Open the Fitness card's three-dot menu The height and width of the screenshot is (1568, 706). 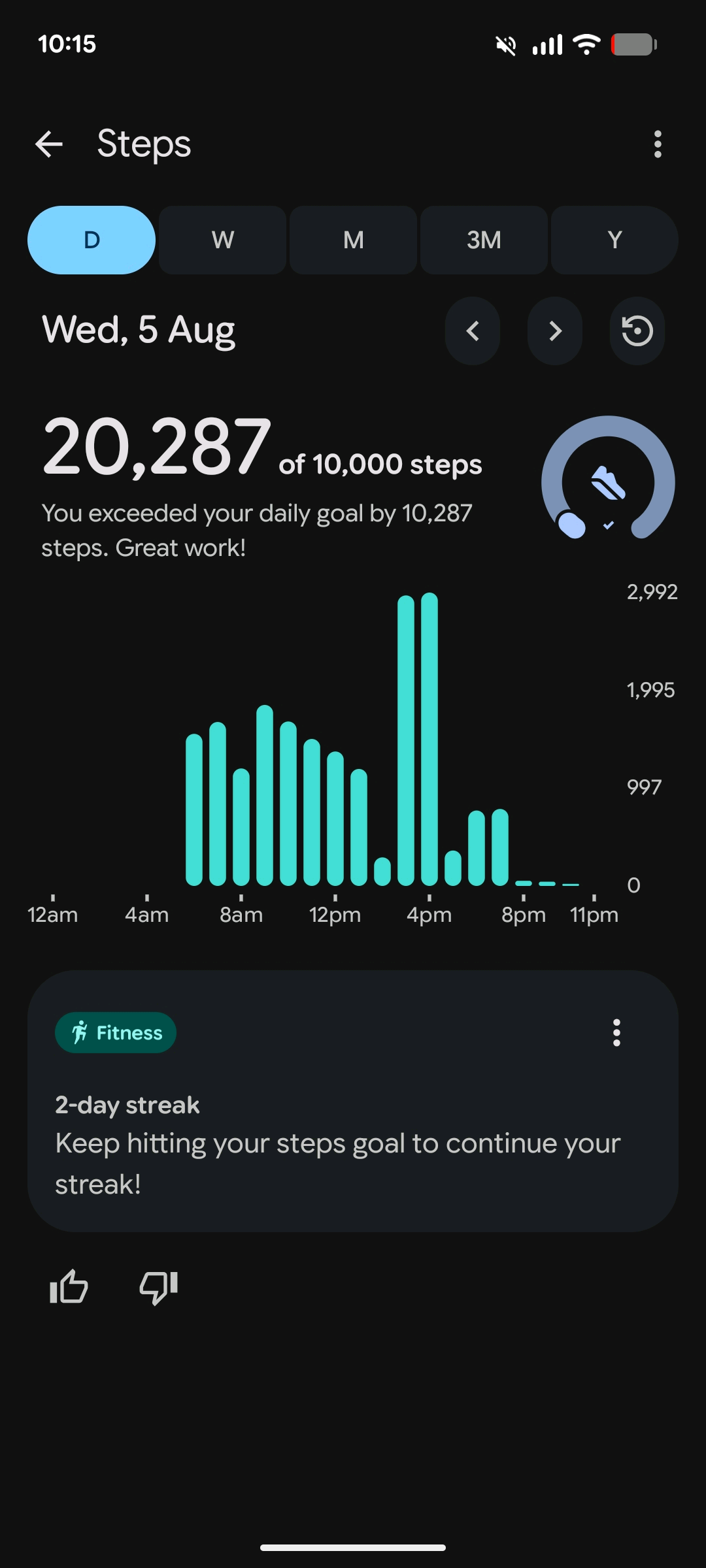pos(616,1033)
